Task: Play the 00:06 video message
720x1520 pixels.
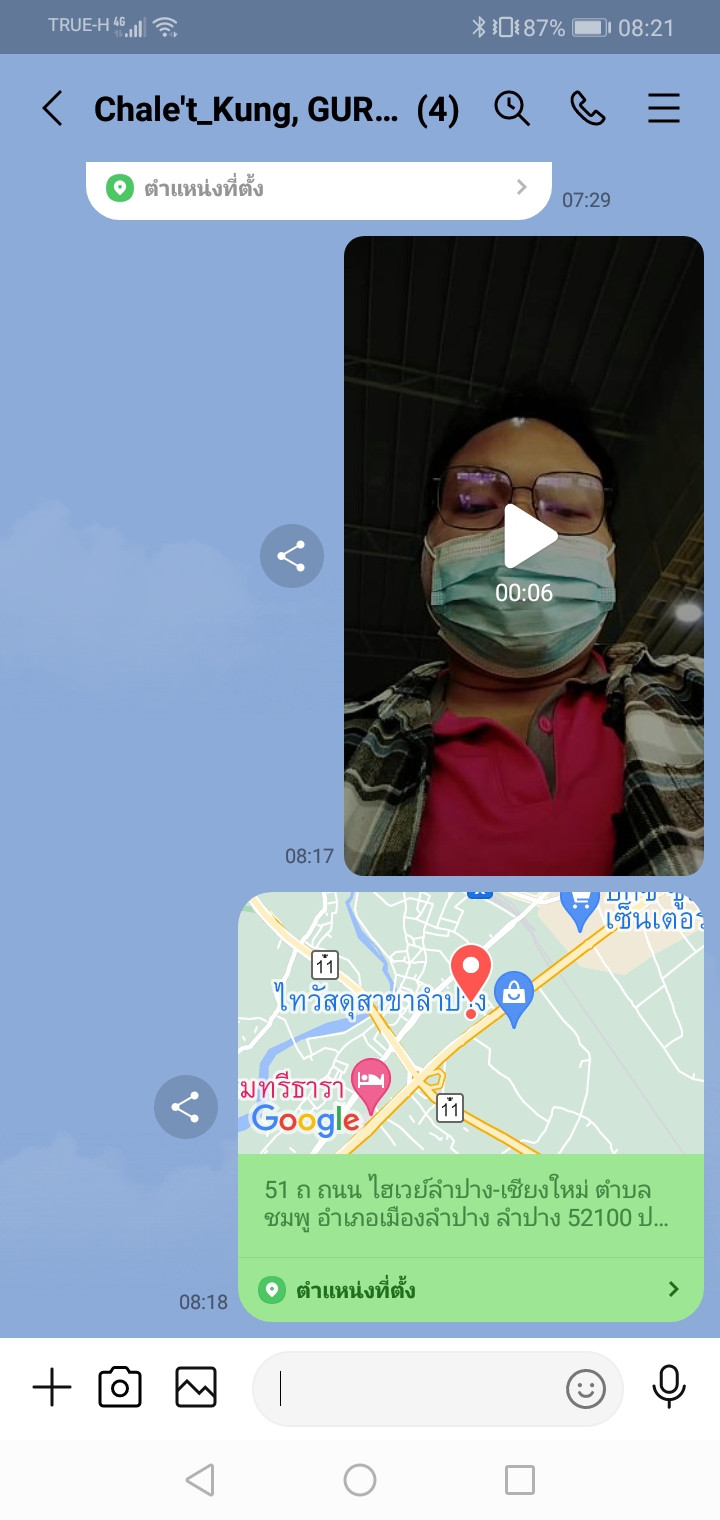Action: click(x=526, y=538)
